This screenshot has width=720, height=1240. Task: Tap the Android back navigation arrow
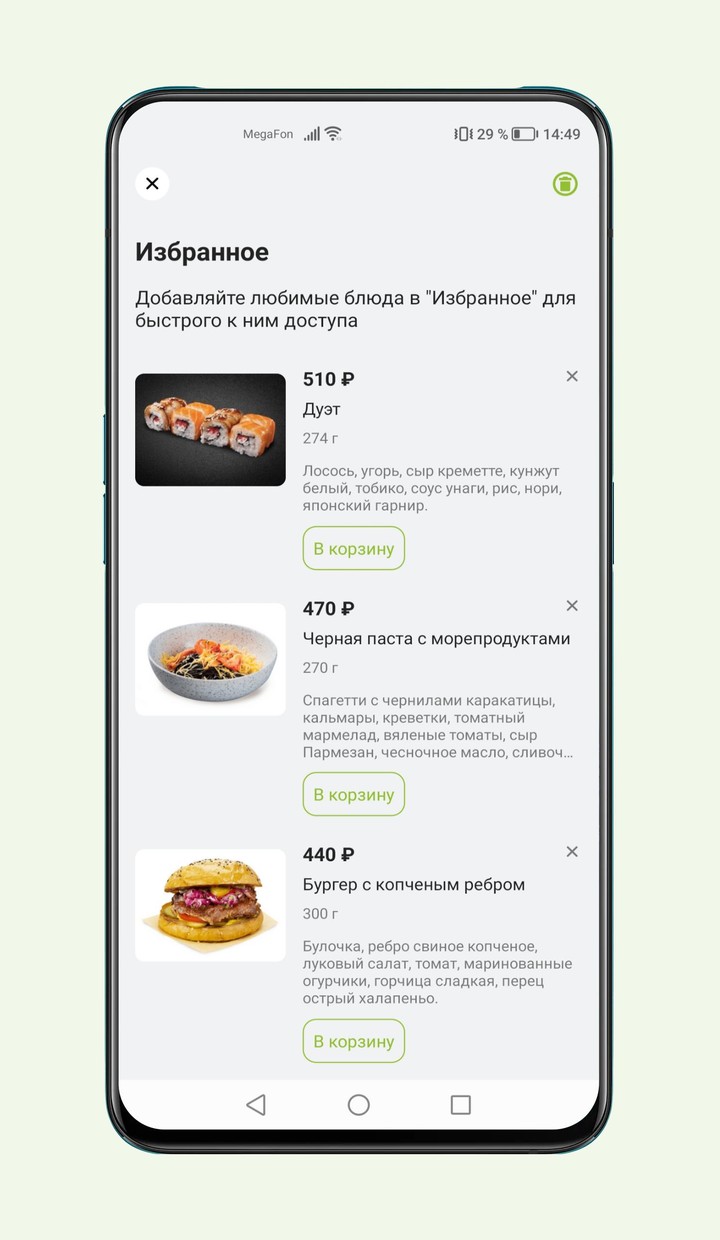(x=256, y=1105)
